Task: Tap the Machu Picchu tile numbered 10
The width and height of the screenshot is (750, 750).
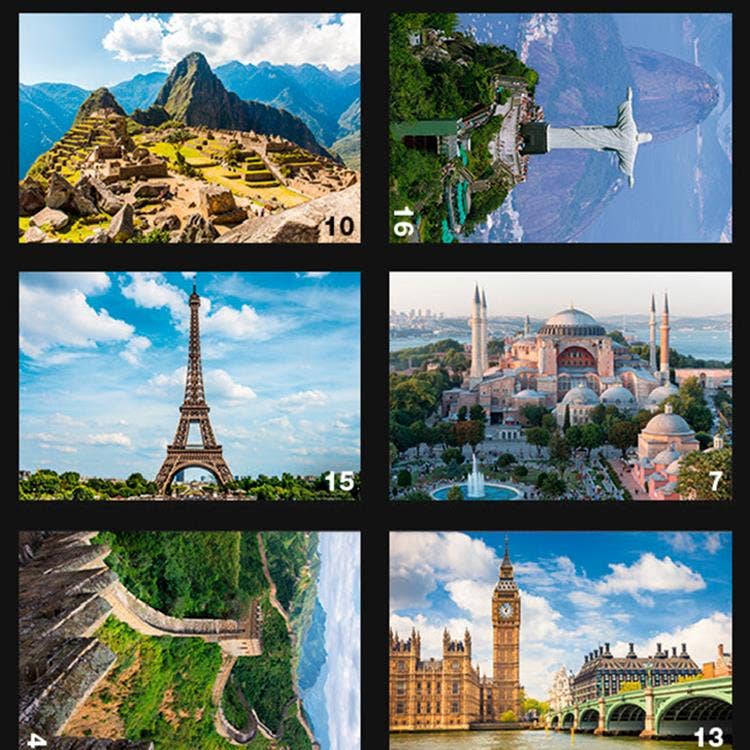Action: [x=189, y=128]
